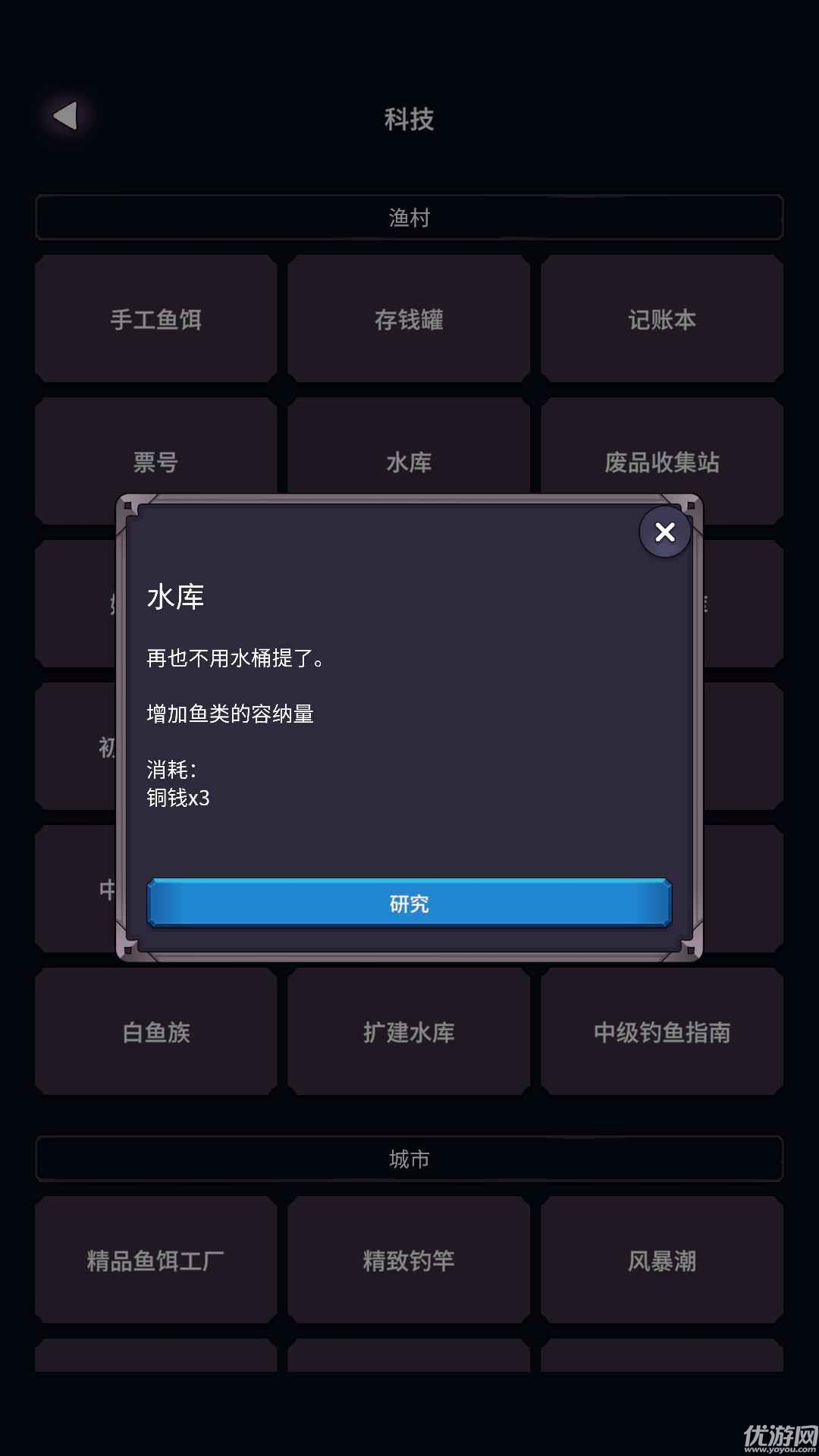Select the 扩建水库 technology
This screenshot has width=819, height=1456.
point(408,1031)
